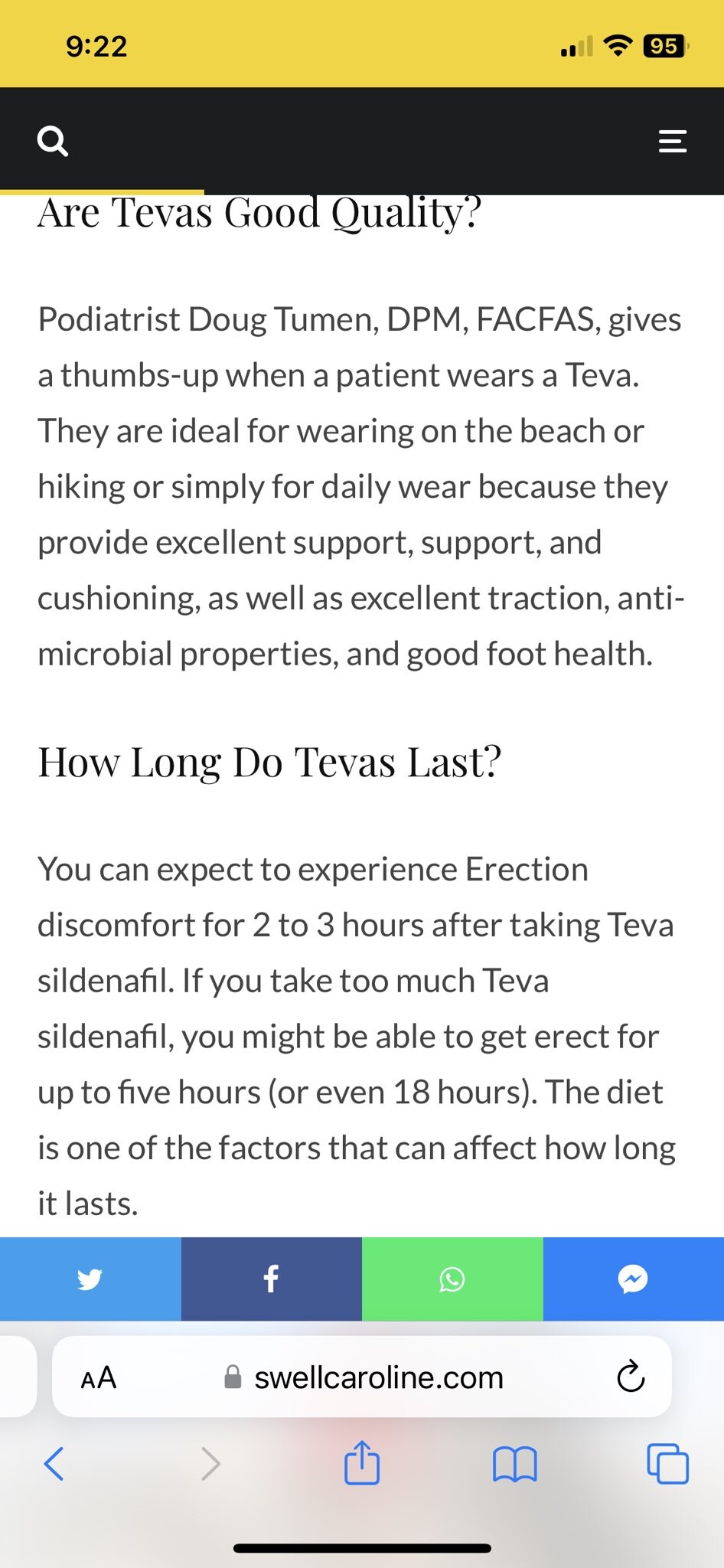The image size is (724, 1568).
Task: Open the site search magnifier icon
Action: coord(53,142)
